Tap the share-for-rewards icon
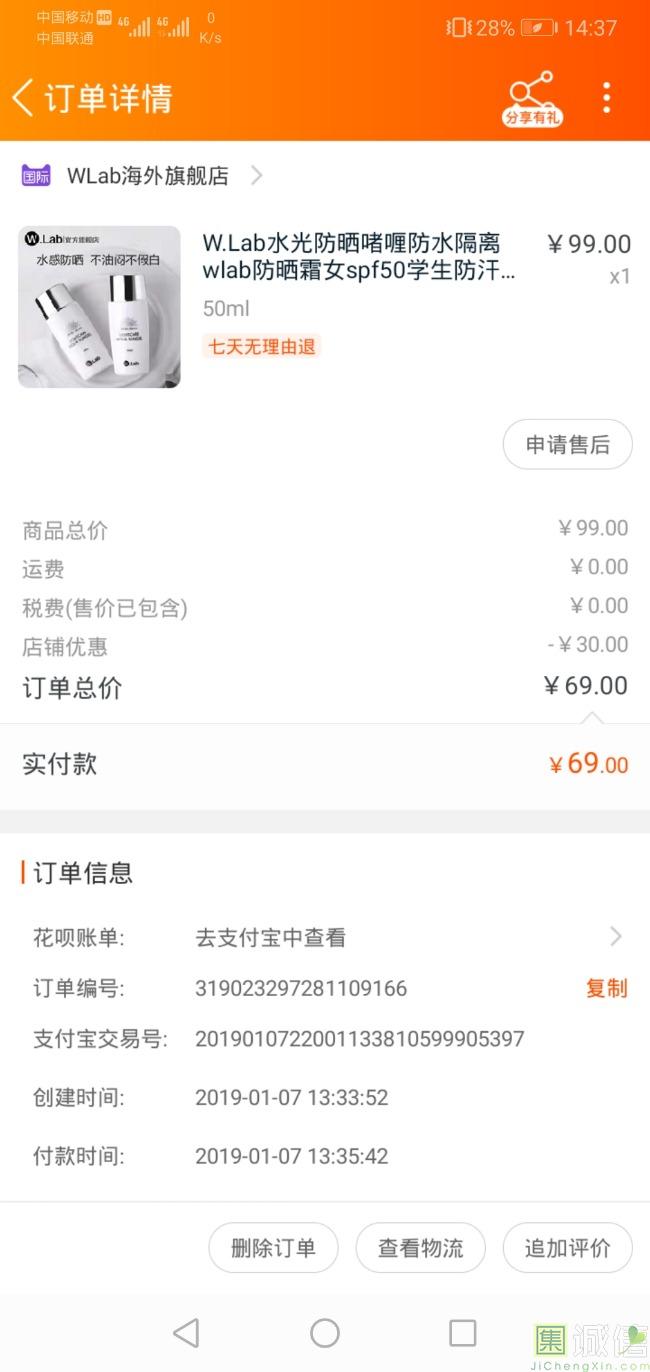Image resolution: width=650 pixels, height=1372 pixels. pos(531,98)
